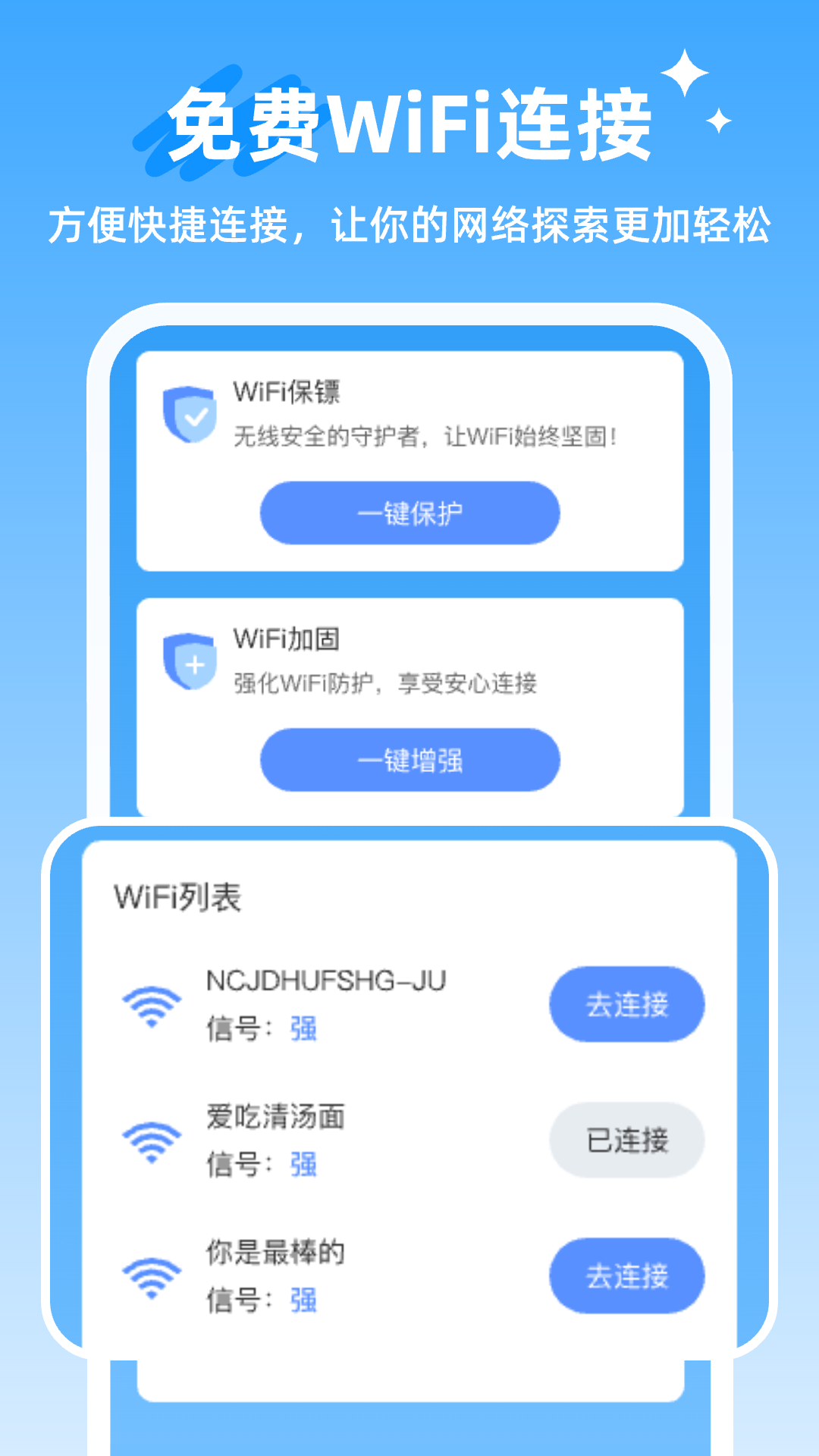Click the 已连接 status button
Viewport: 819px width, 1456px height.
(626, 1141)
